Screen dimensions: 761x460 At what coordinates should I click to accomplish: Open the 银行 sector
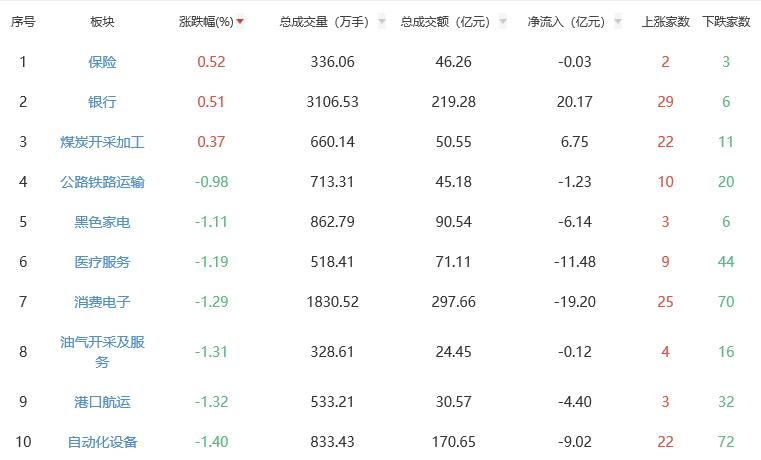pos(102,102)
